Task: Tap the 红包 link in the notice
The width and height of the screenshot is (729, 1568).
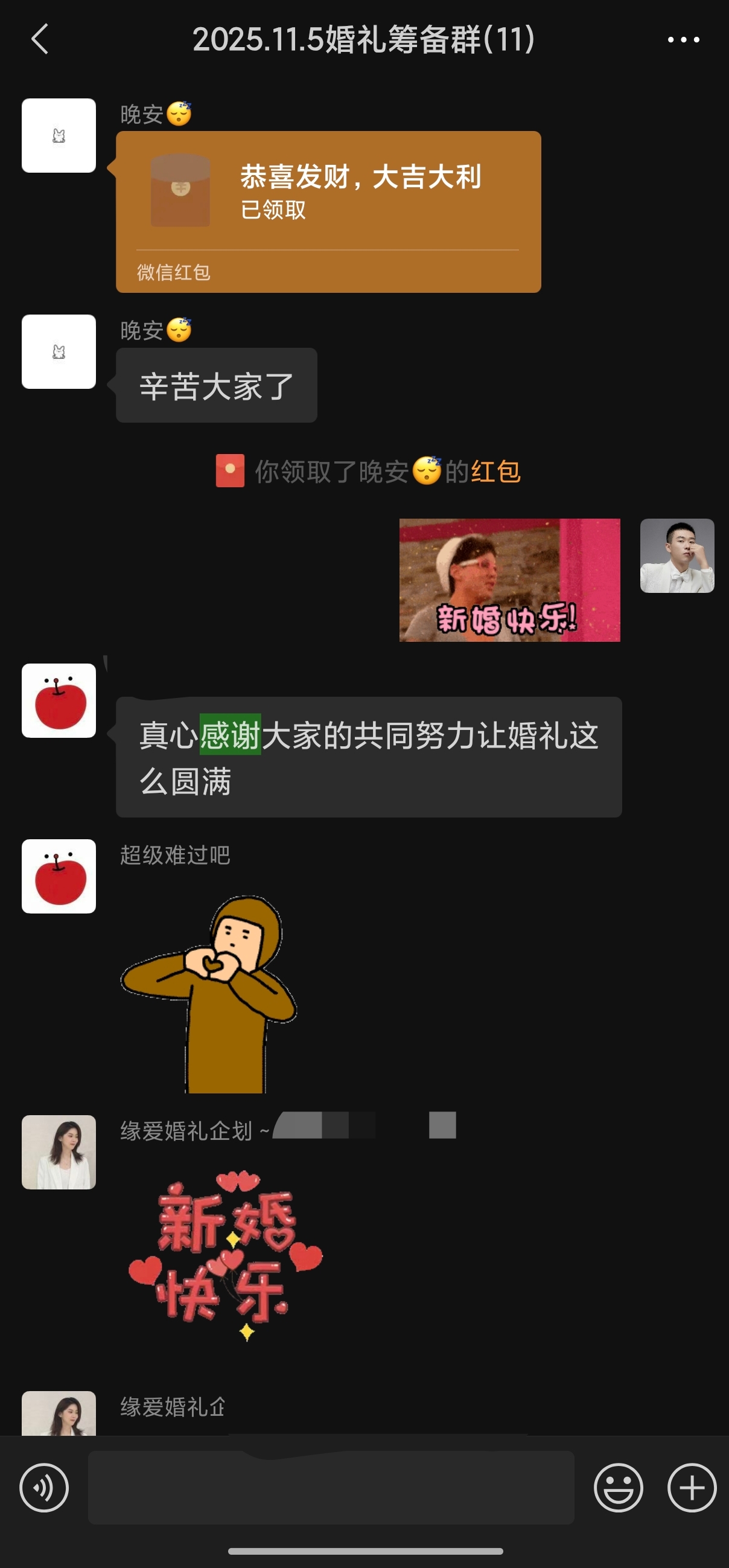Action: point(495,472)
